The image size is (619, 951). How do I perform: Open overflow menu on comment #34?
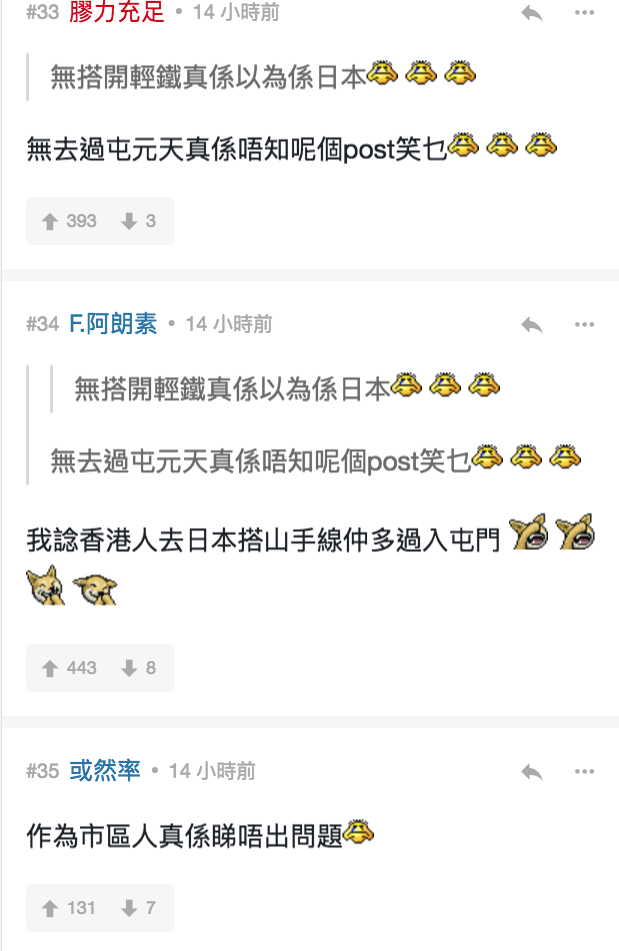click(585, 324)
